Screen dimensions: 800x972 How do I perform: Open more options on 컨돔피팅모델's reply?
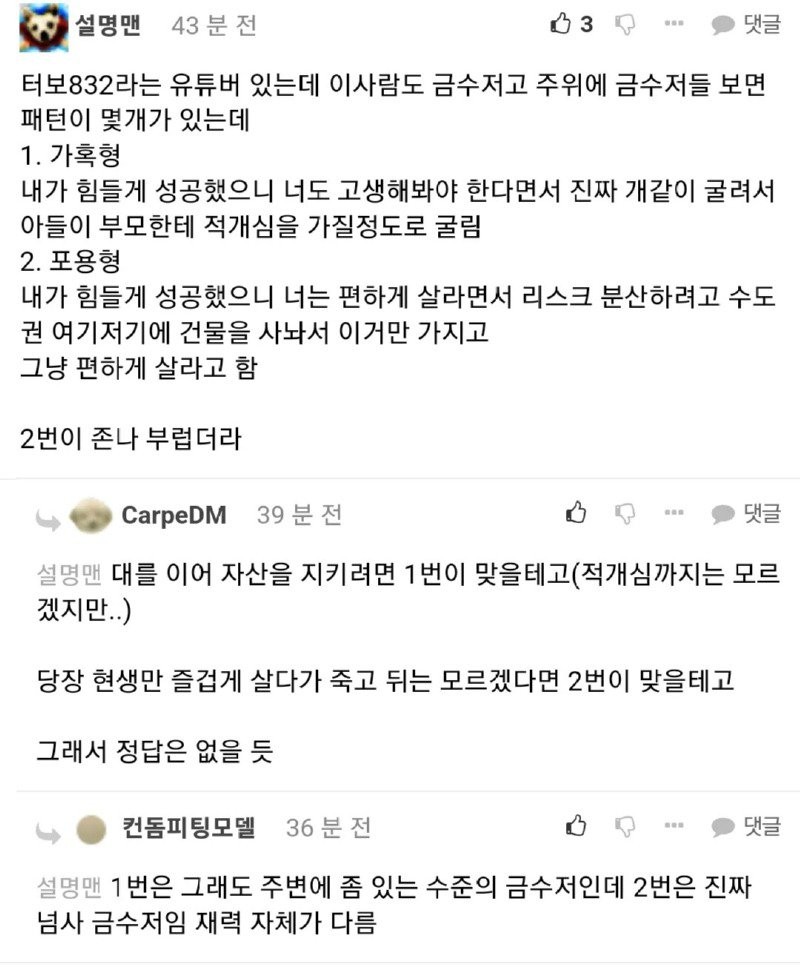675,826
